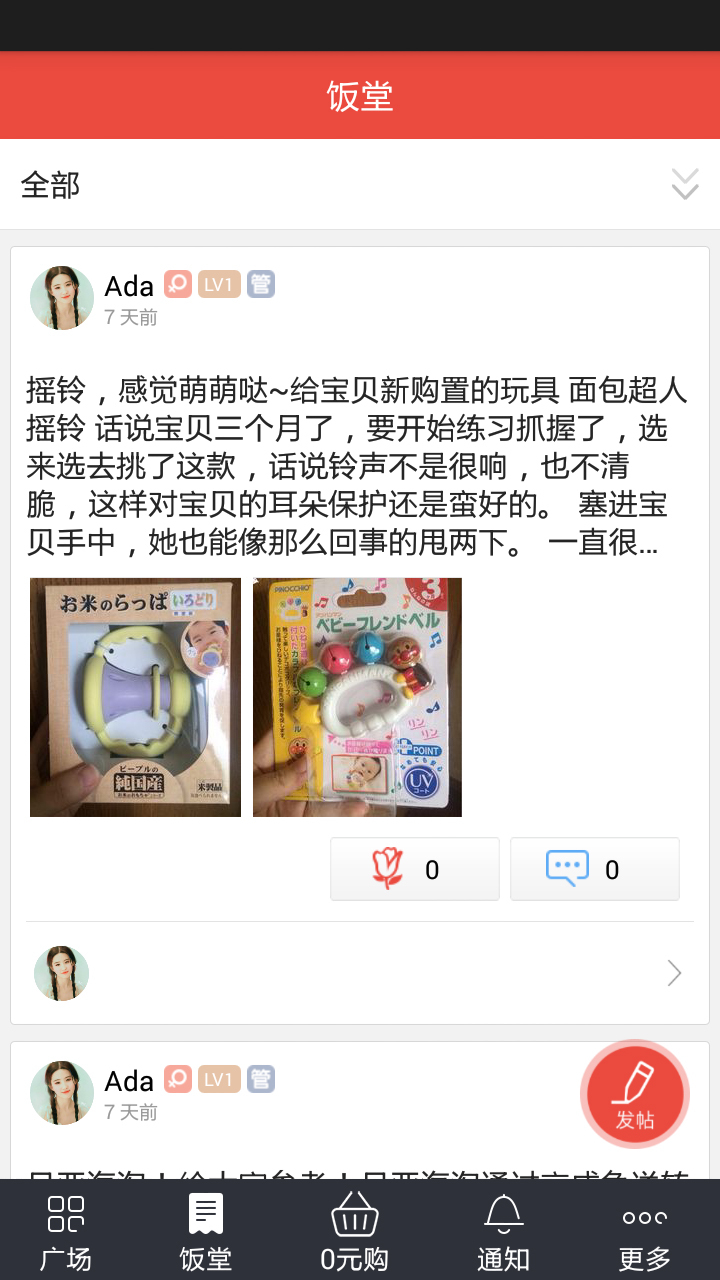Screen dimensions: 720x1280
Task: Open Ada's profile from the first post's avatar
Action: point(62,298)
